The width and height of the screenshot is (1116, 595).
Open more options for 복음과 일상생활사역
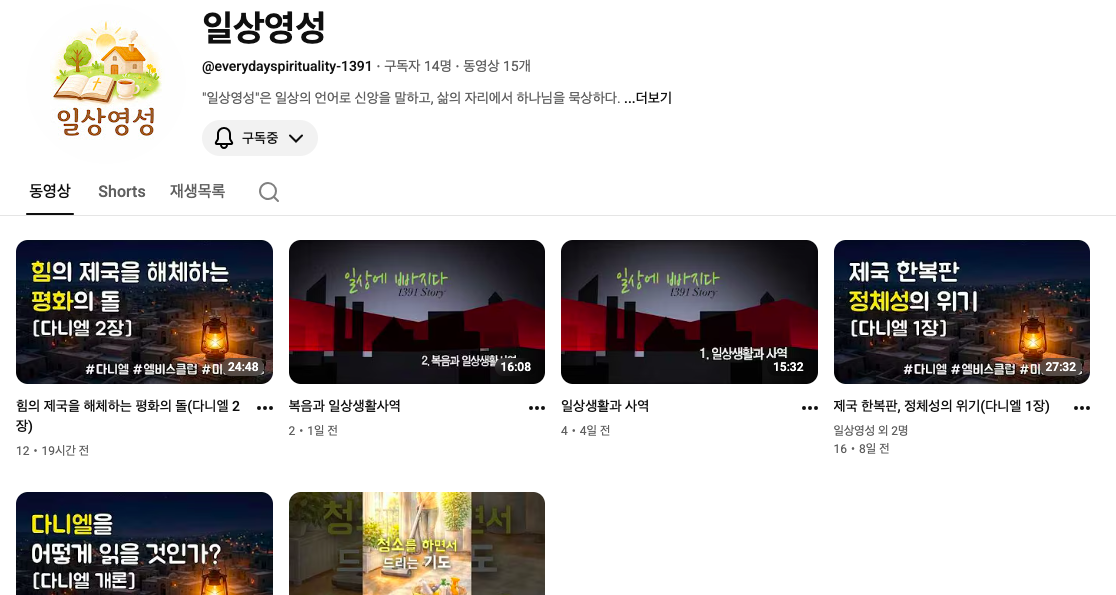coord(537,408)
